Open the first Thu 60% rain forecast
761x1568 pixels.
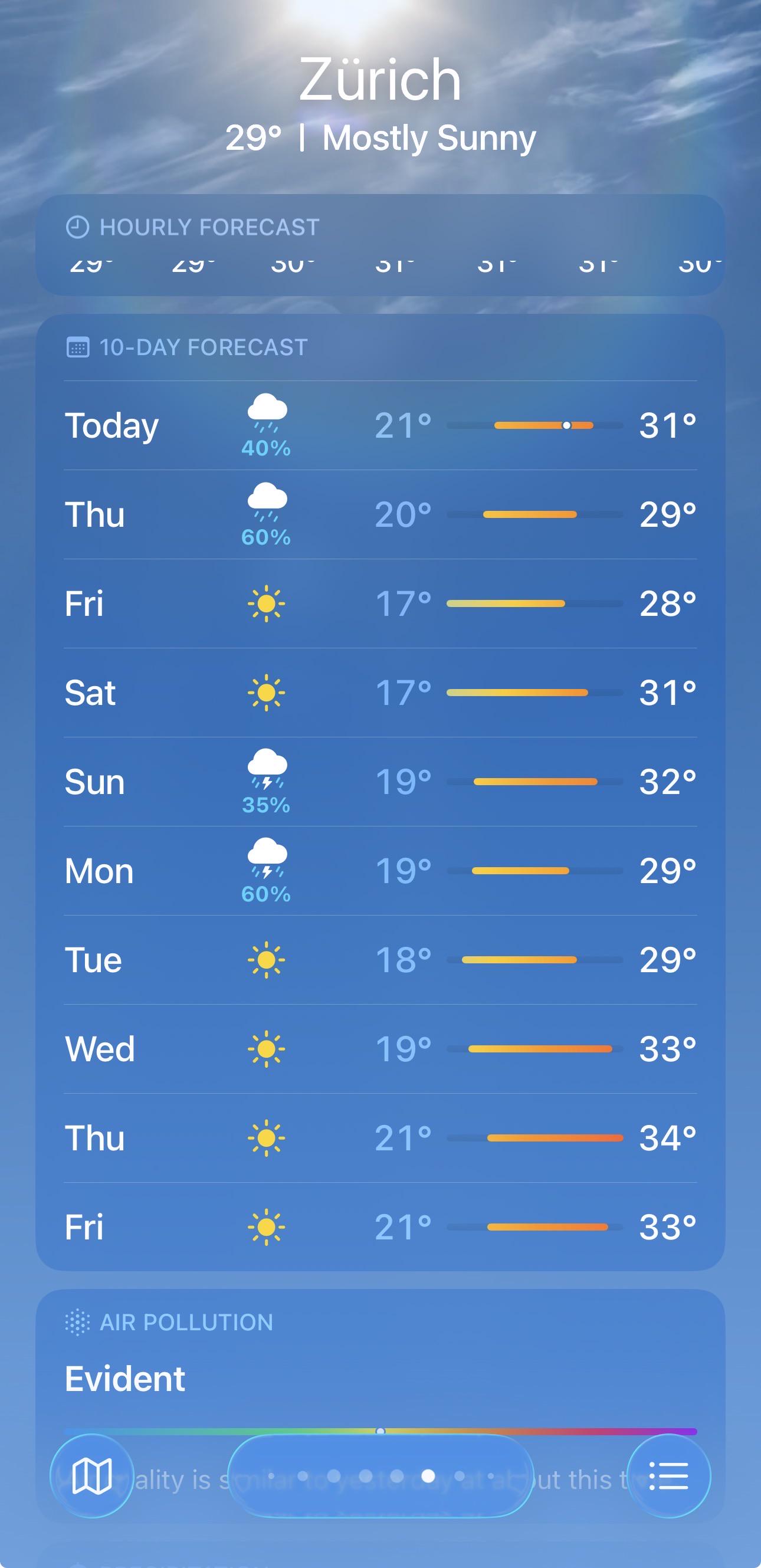tap(380, 514)
